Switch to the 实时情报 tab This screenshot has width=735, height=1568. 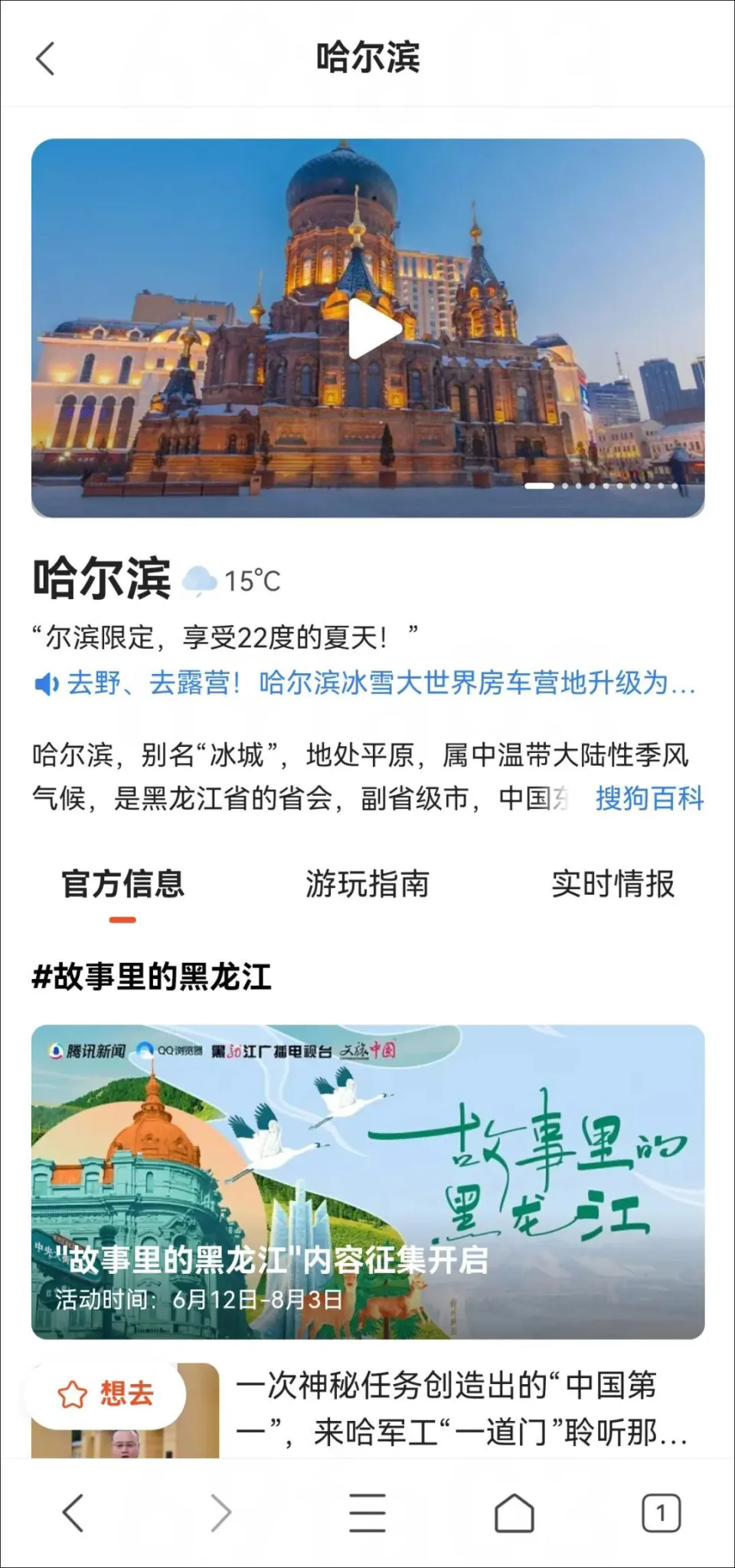click(612, 883)
